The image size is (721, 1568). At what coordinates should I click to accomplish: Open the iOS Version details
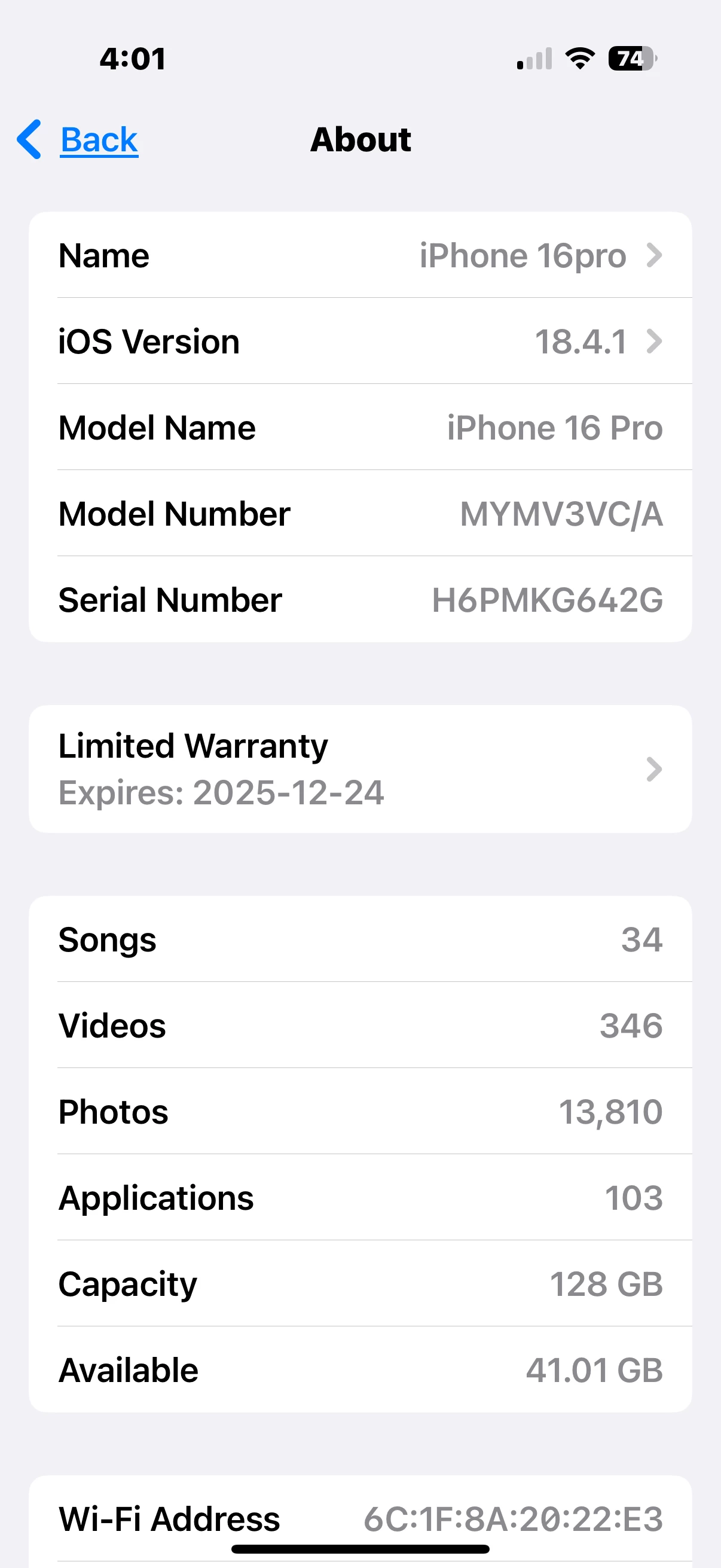pos(360,341)
